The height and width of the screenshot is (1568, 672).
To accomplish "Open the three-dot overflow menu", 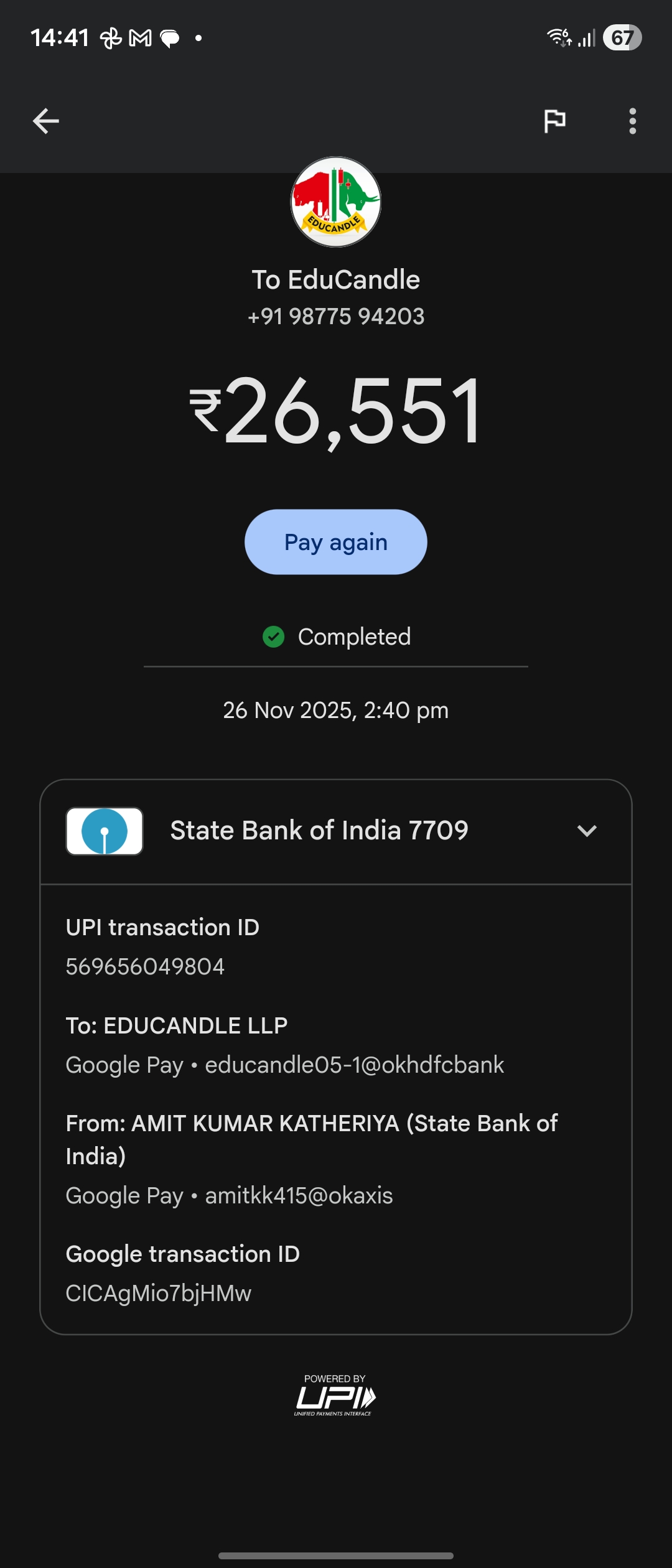I will tap(632, 121).
